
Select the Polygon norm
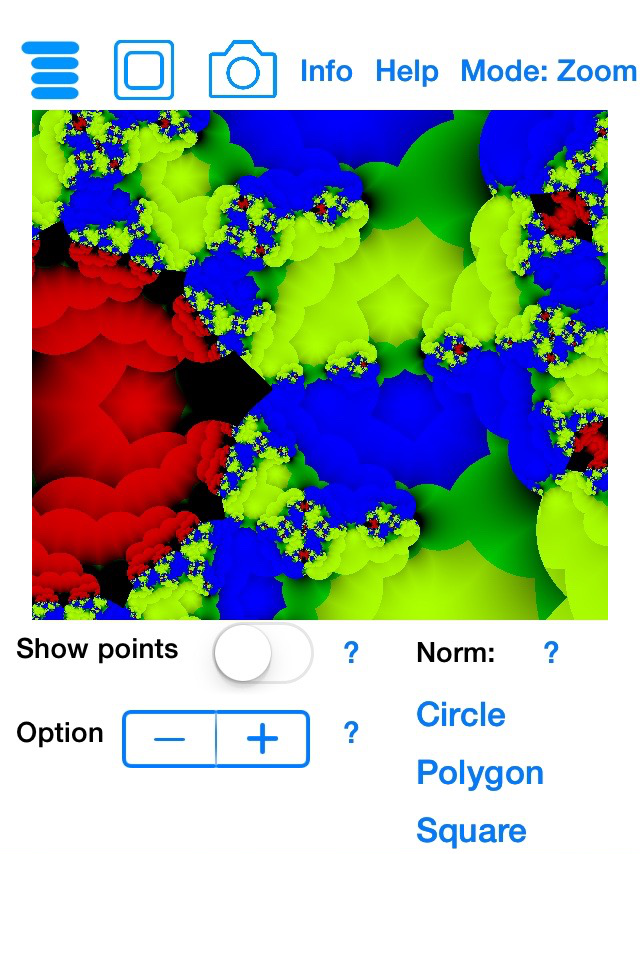click(x=480, y=773)
